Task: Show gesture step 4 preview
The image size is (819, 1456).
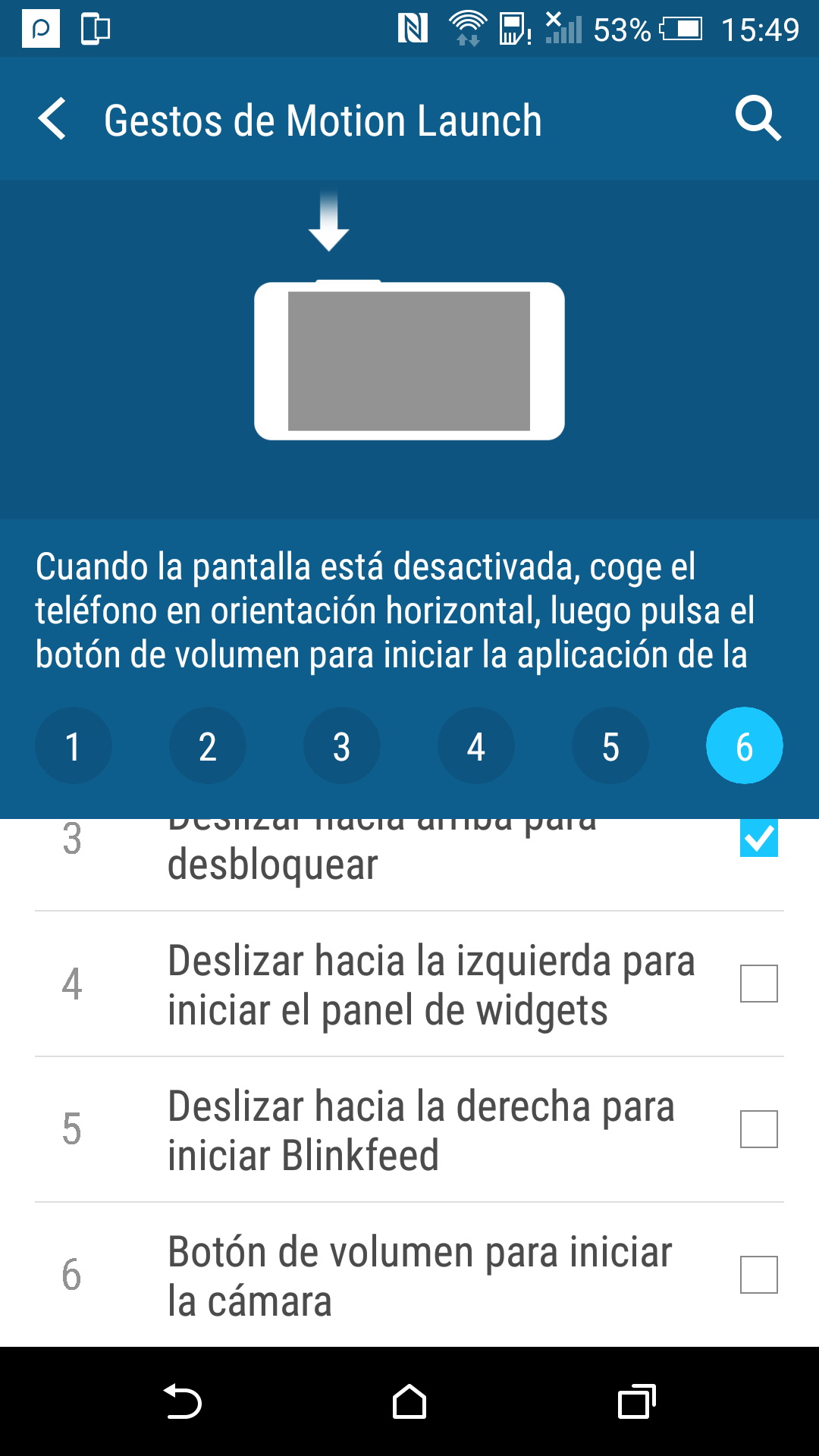Action: 475,746
